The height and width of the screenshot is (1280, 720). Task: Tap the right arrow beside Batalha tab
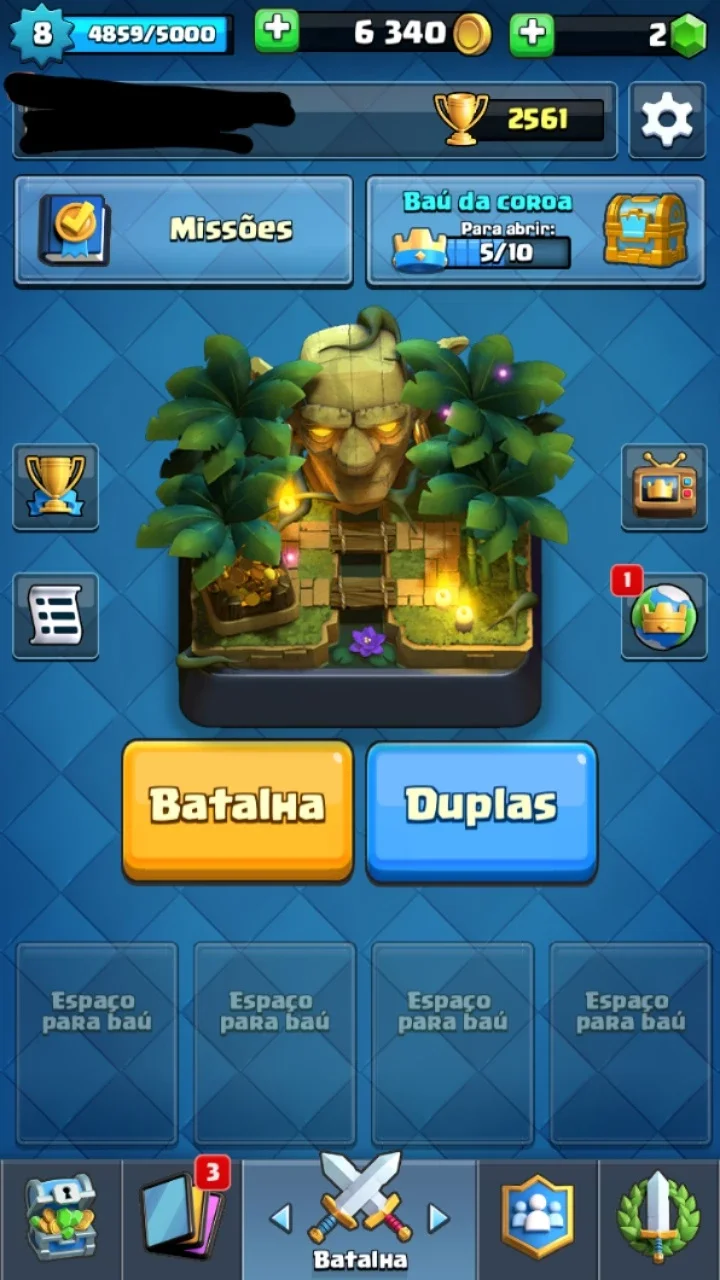438,1218
